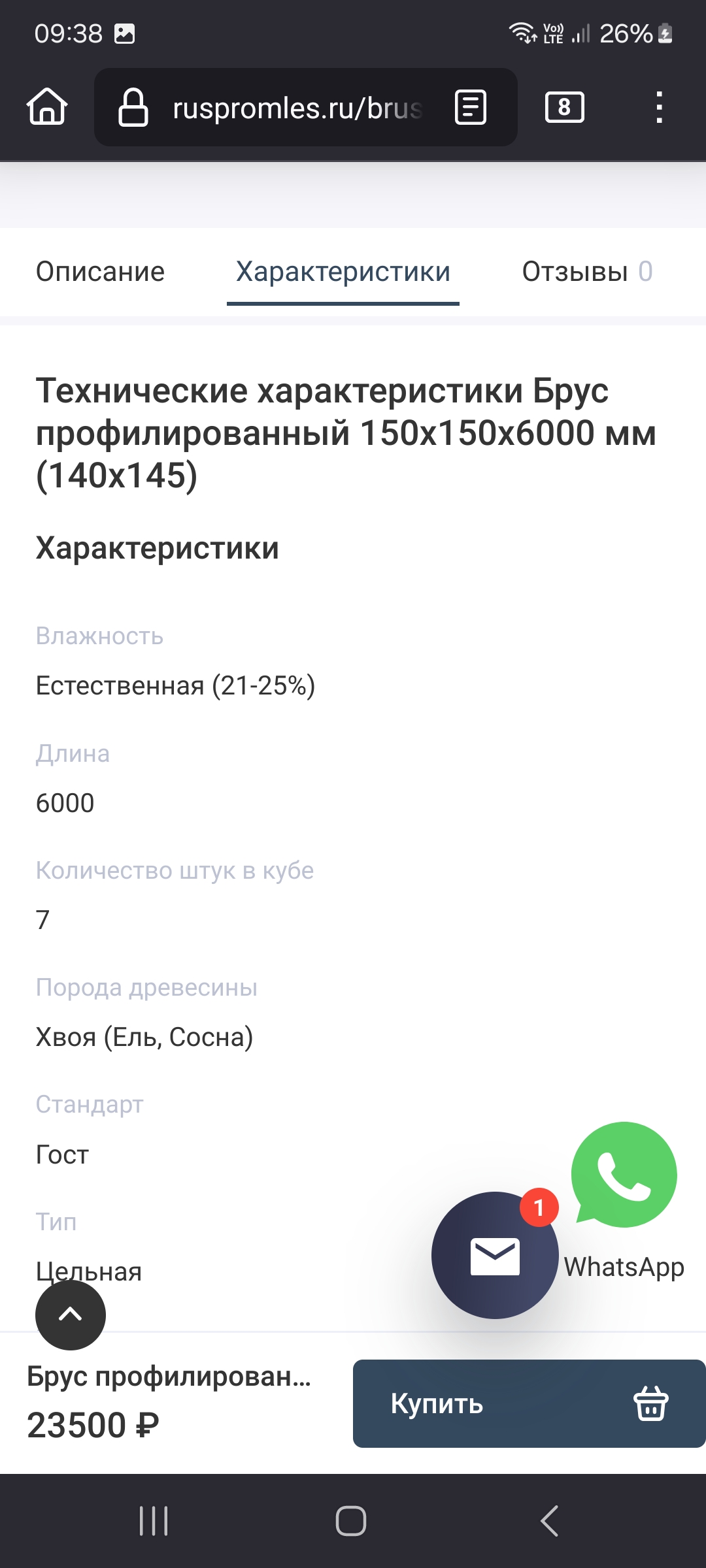
Task: Go to the browser home page
Action: (47, 107)
